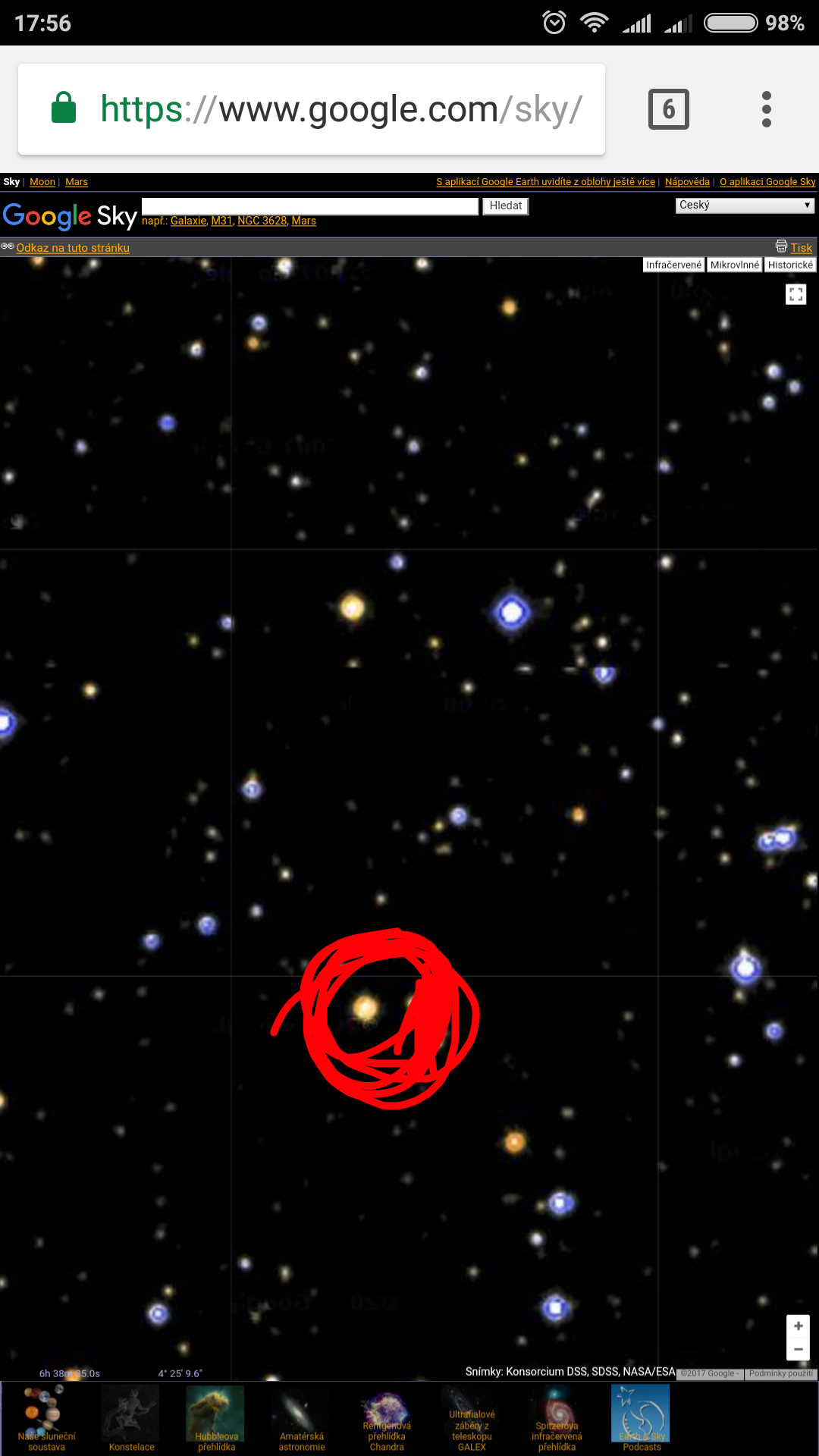The height and width of the screenshot is (1456, 819).
Task: Focus the Google Sky search field
Action: 309,206
